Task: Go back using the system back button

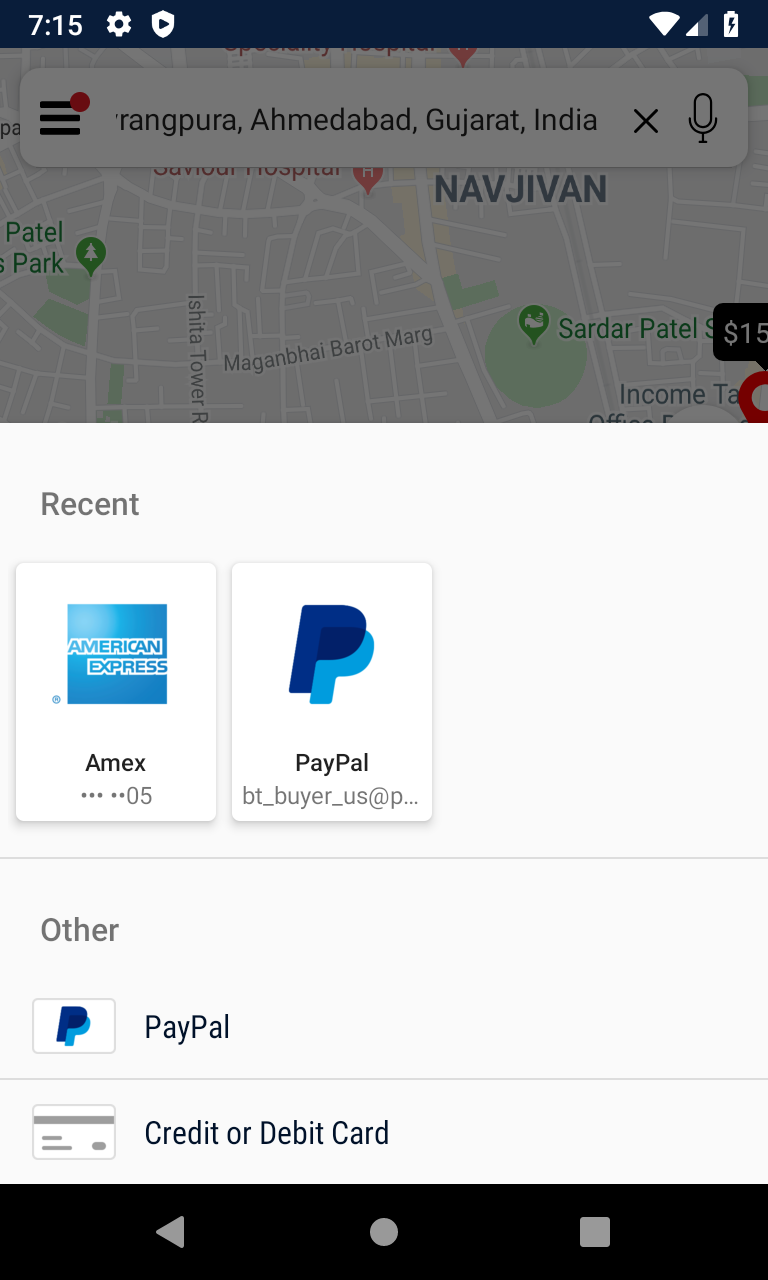Action: (x=171, y=1232)
